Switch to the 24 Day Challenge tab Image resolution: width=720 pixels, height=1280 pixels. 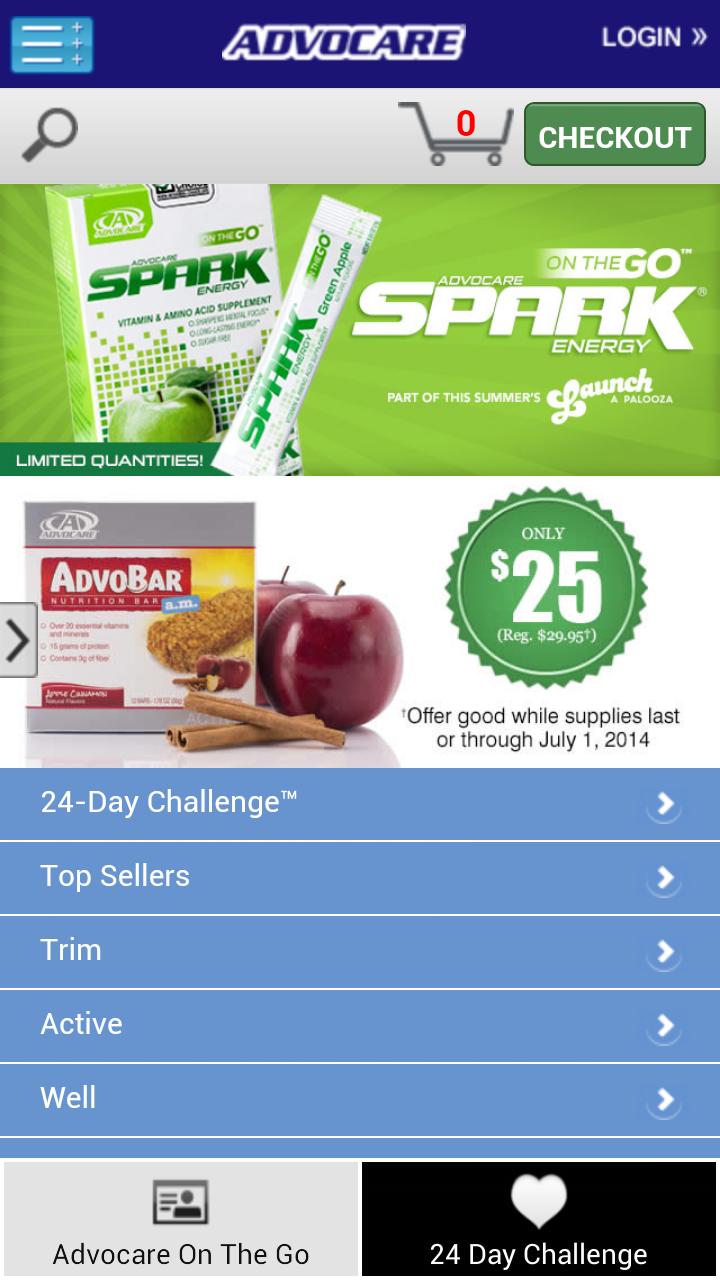537,1254
